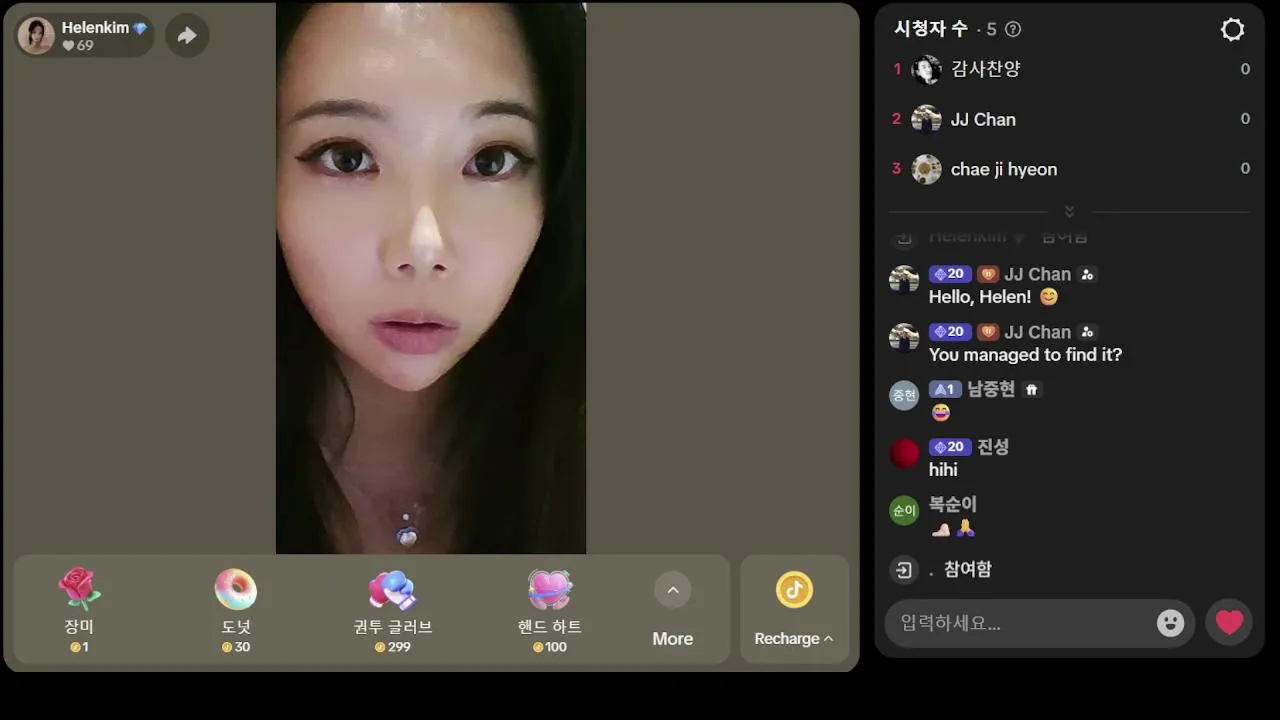
Task: Expand the viewer ranking list
Action: [1069, 212]
